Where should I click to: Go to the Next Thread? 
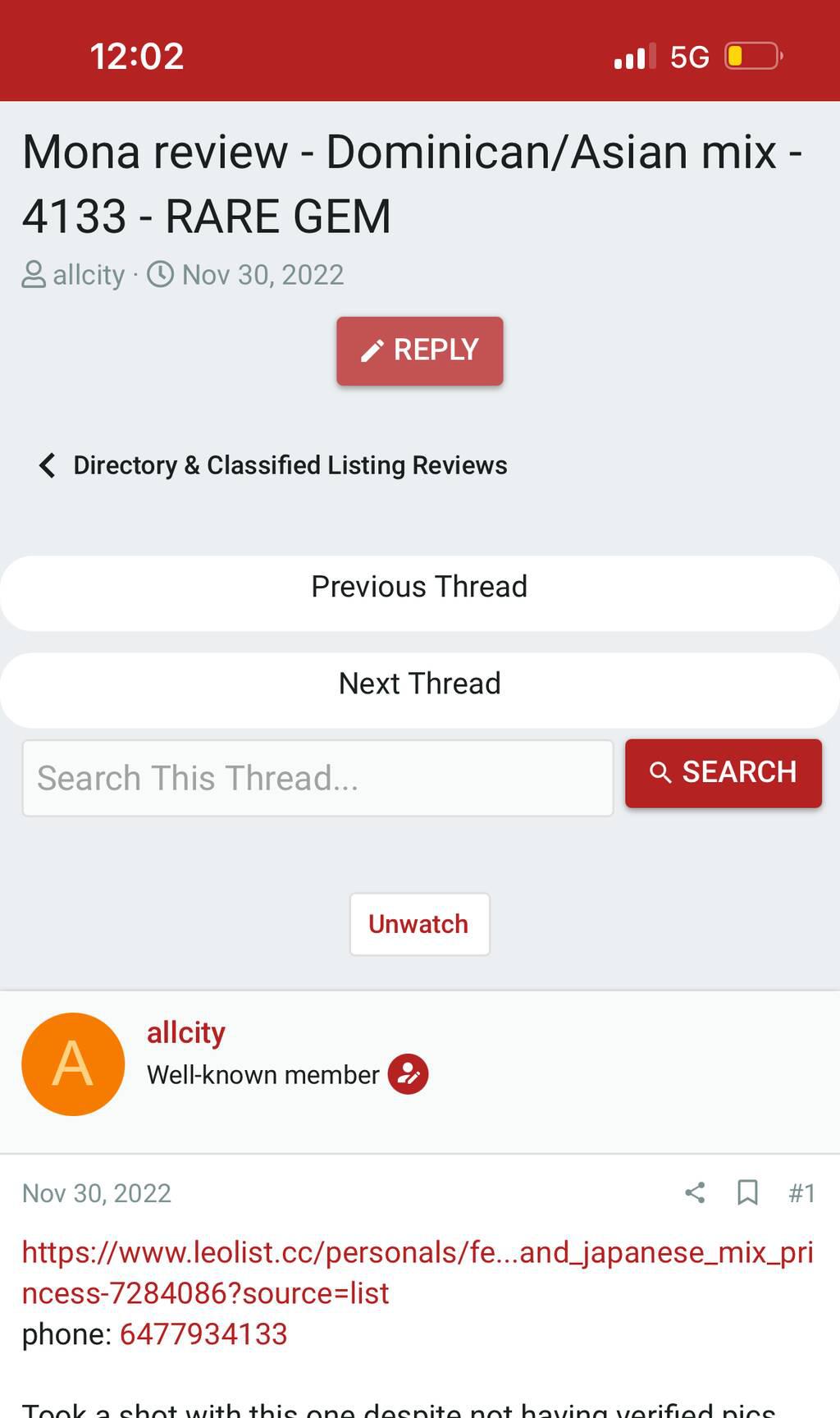pyautogui.click(x=419, y=684)
